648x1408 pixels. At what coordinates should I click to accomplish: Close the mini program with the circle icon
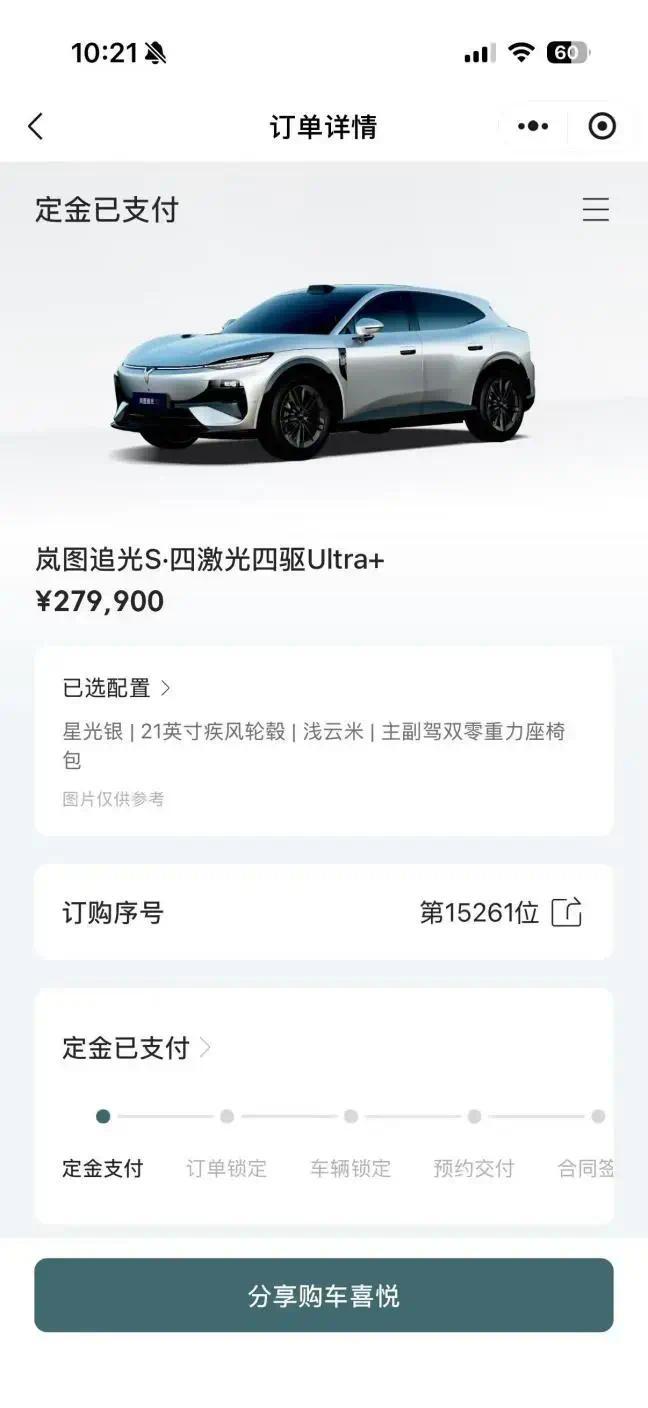(602, 126)
